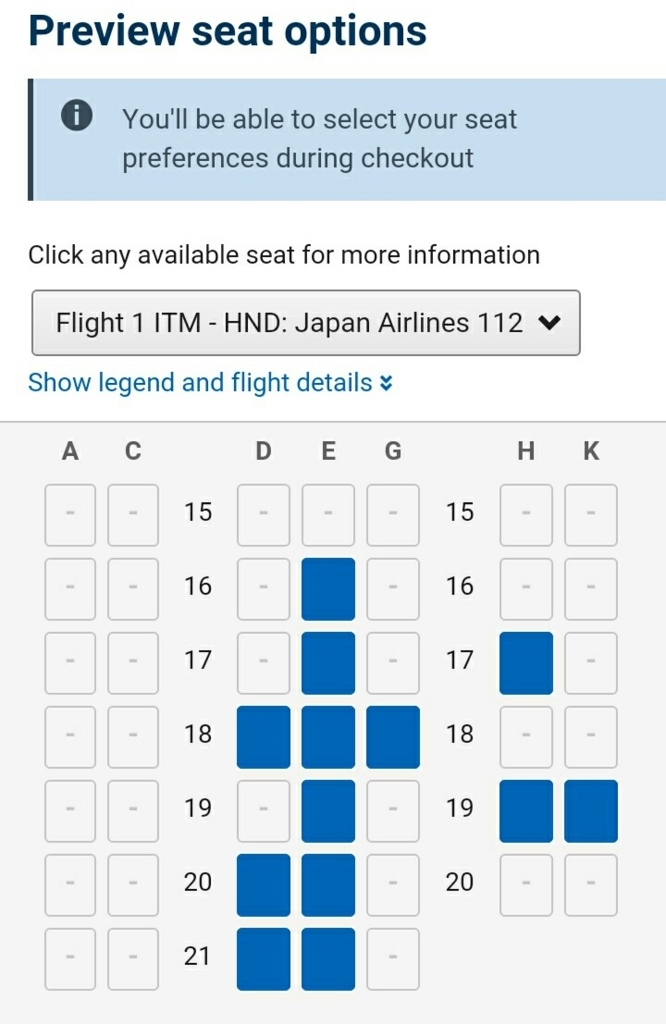This screenshot has width=666, height=1024.
Task: Choose available seat 19E
Action: pyautogui.click(x=328, y=811)
